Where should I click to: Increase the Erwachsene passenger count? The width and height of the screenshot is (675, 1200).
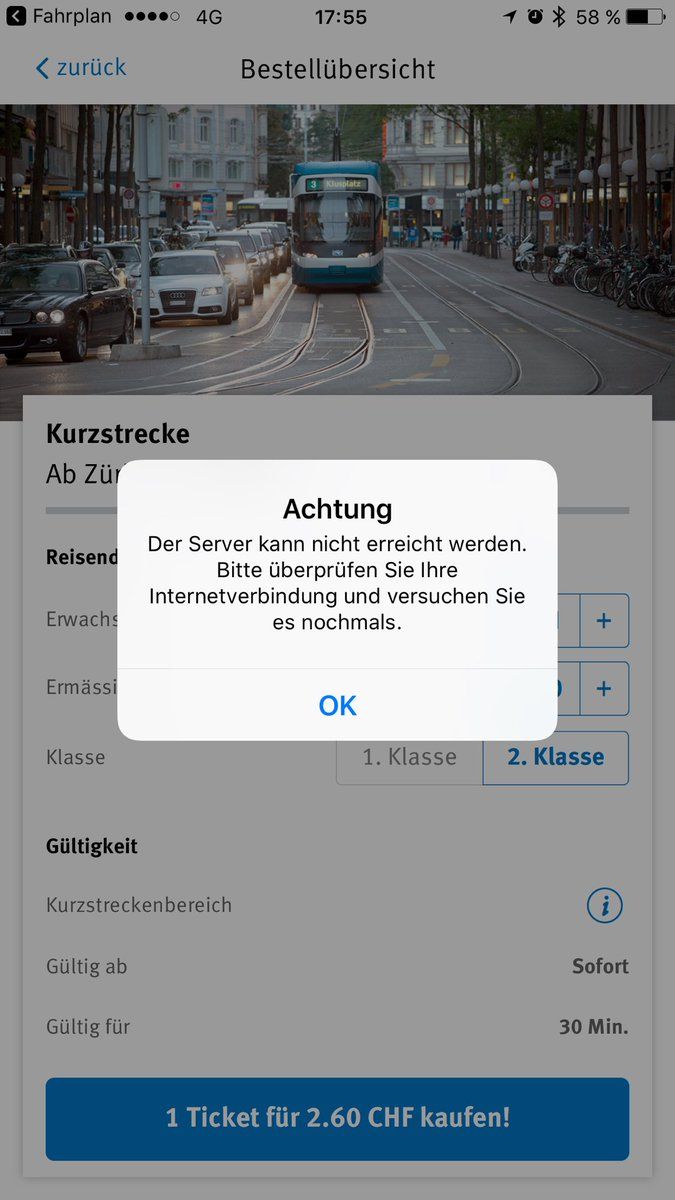tap(603, 621)
